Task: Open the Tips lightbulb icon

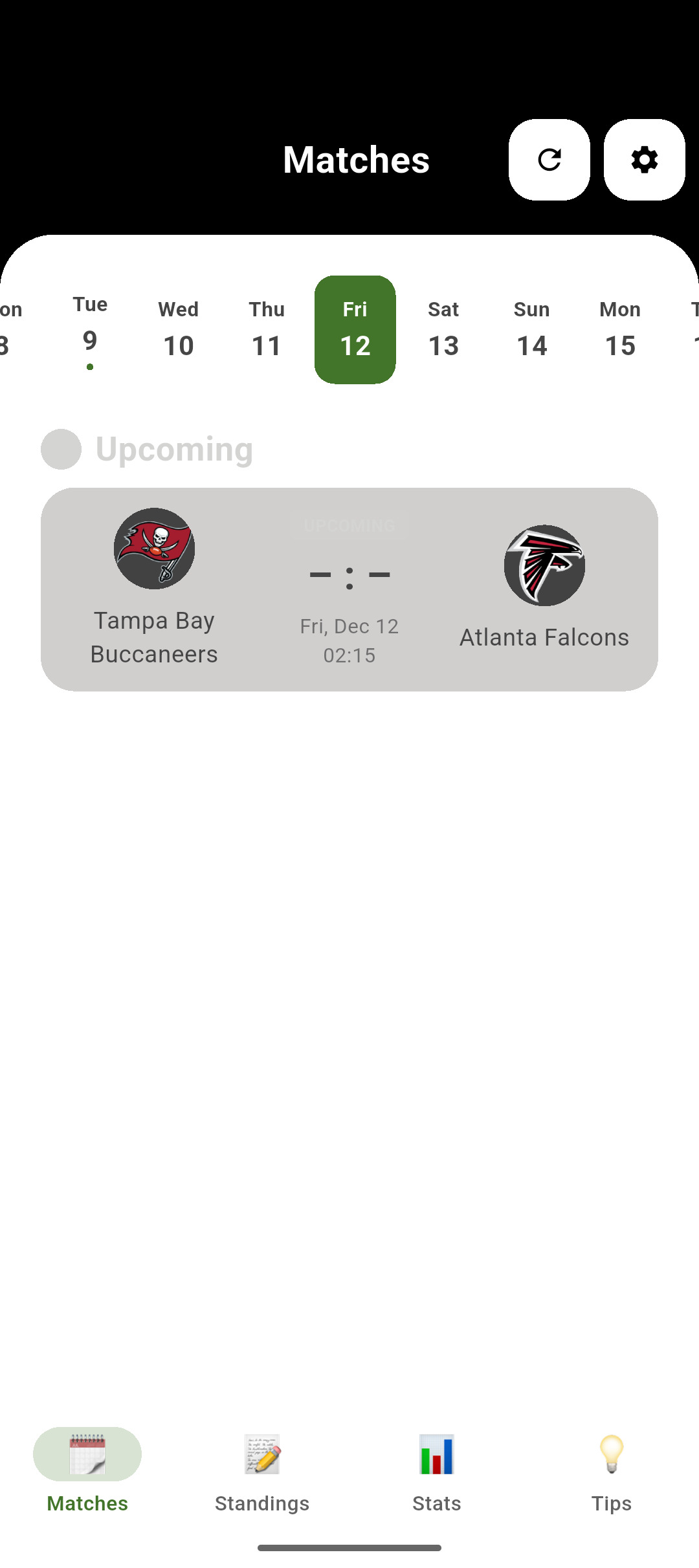Action: (x=611, y=1454)
